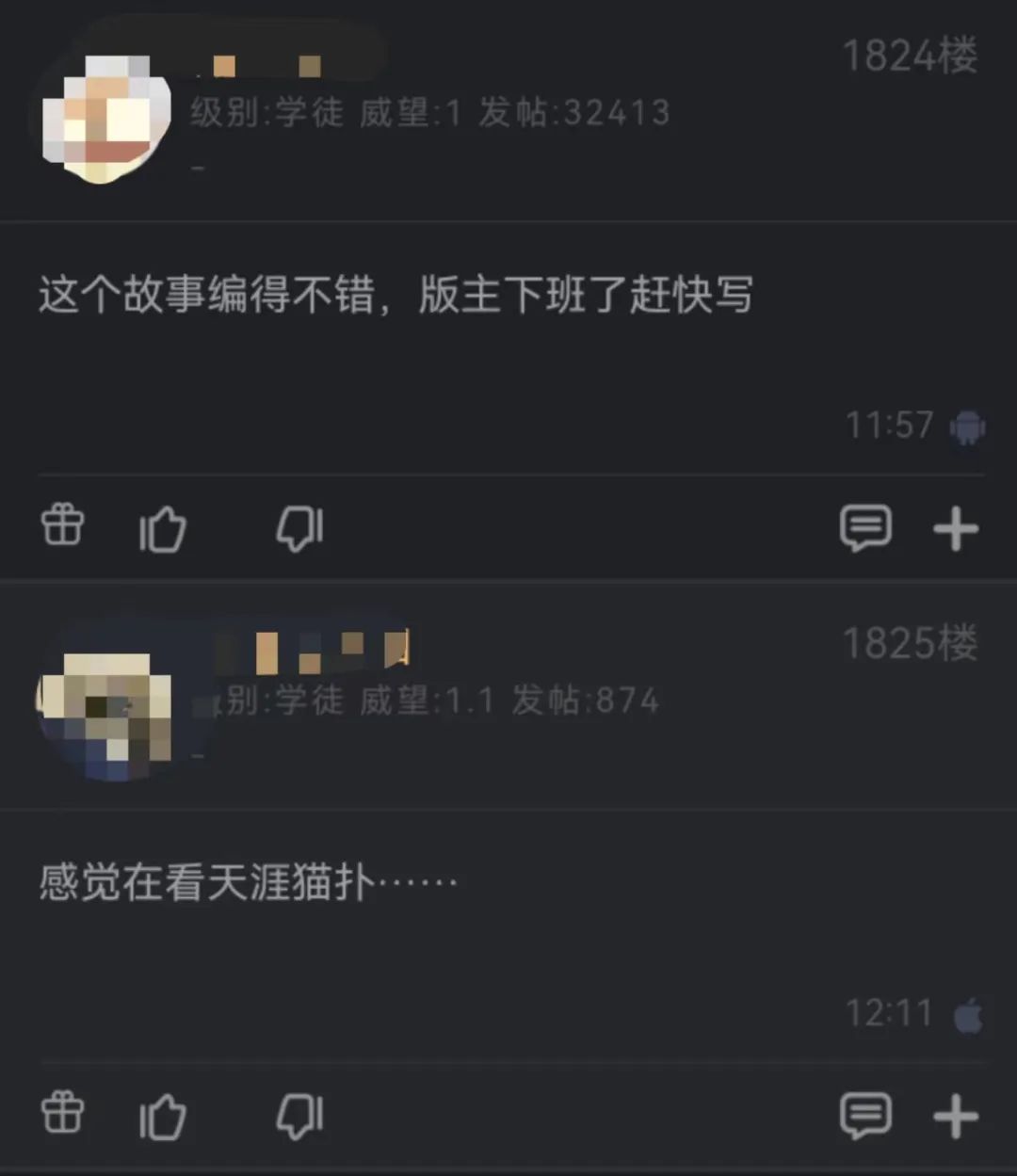Open the comment bubble on 1825楼
This screenshot has width=1017, height=1176.
pos(866,1117)
